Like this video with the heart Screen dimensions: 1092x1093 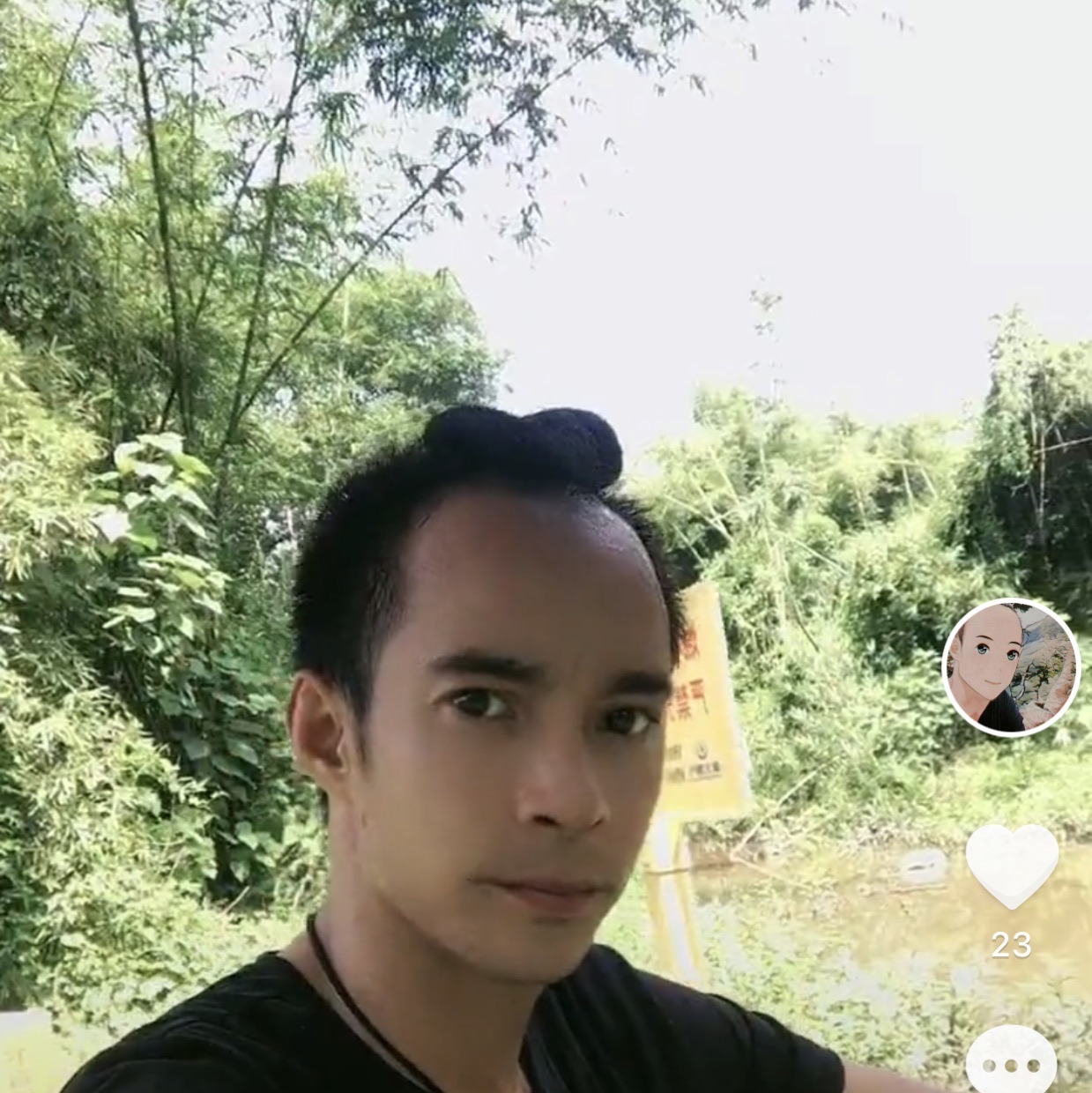point(1011,865)
